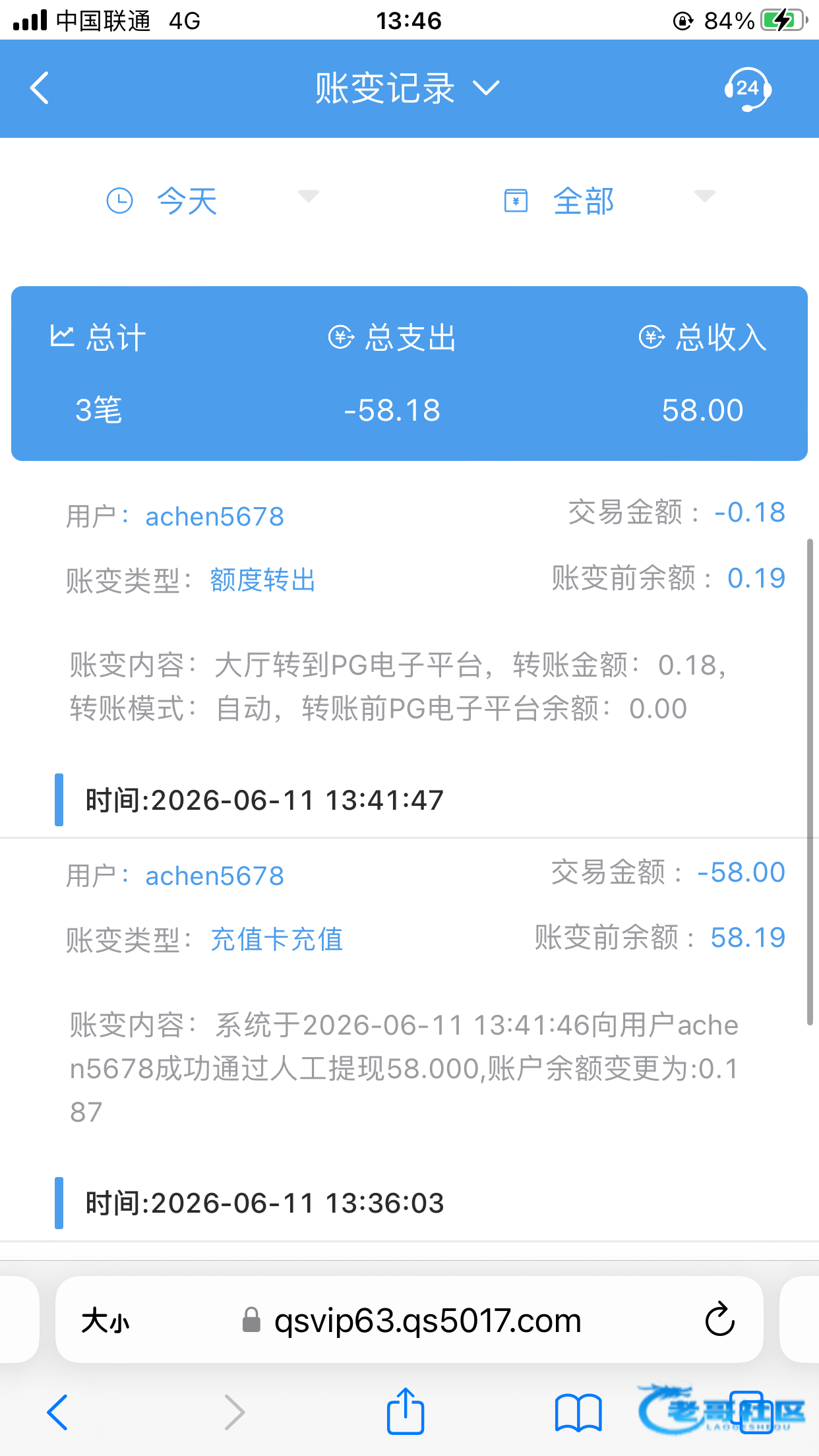This screenshot has height=1456, width=819.
Task: Tap the Safari 大小 text size button
Action: (x=106, y=1321)
